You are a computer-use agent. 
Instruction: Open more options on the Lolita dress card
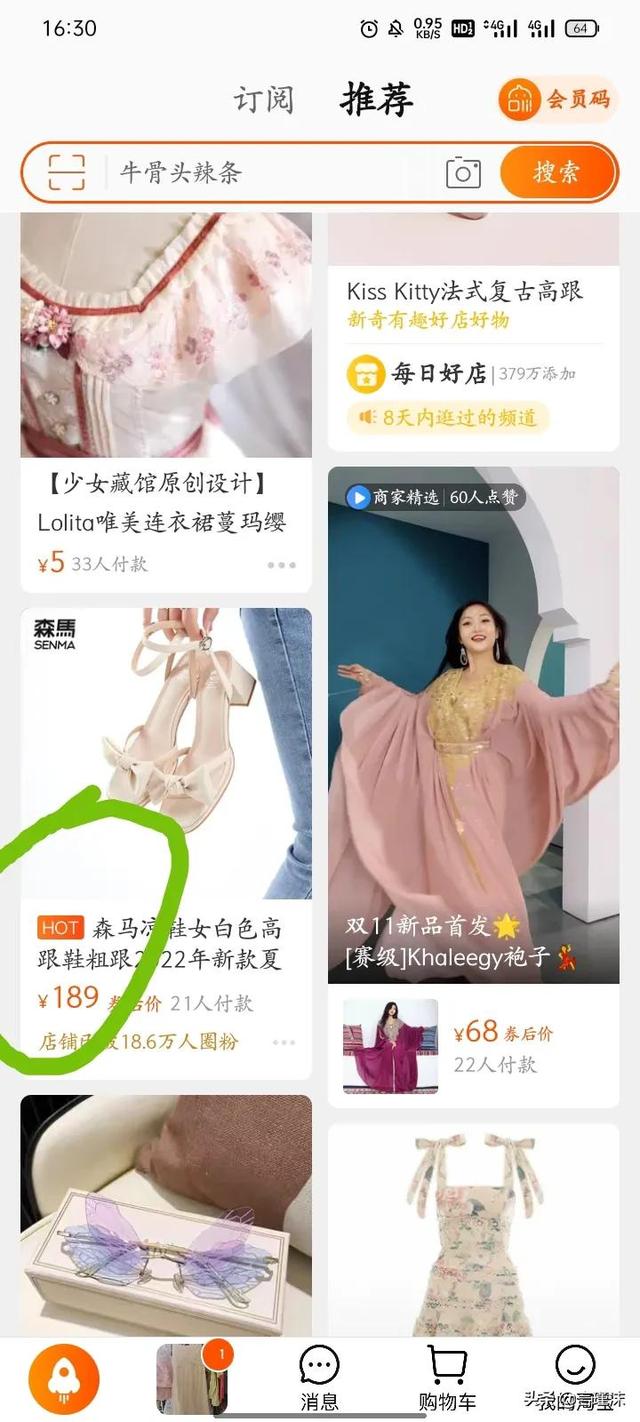tap(282, 565)
